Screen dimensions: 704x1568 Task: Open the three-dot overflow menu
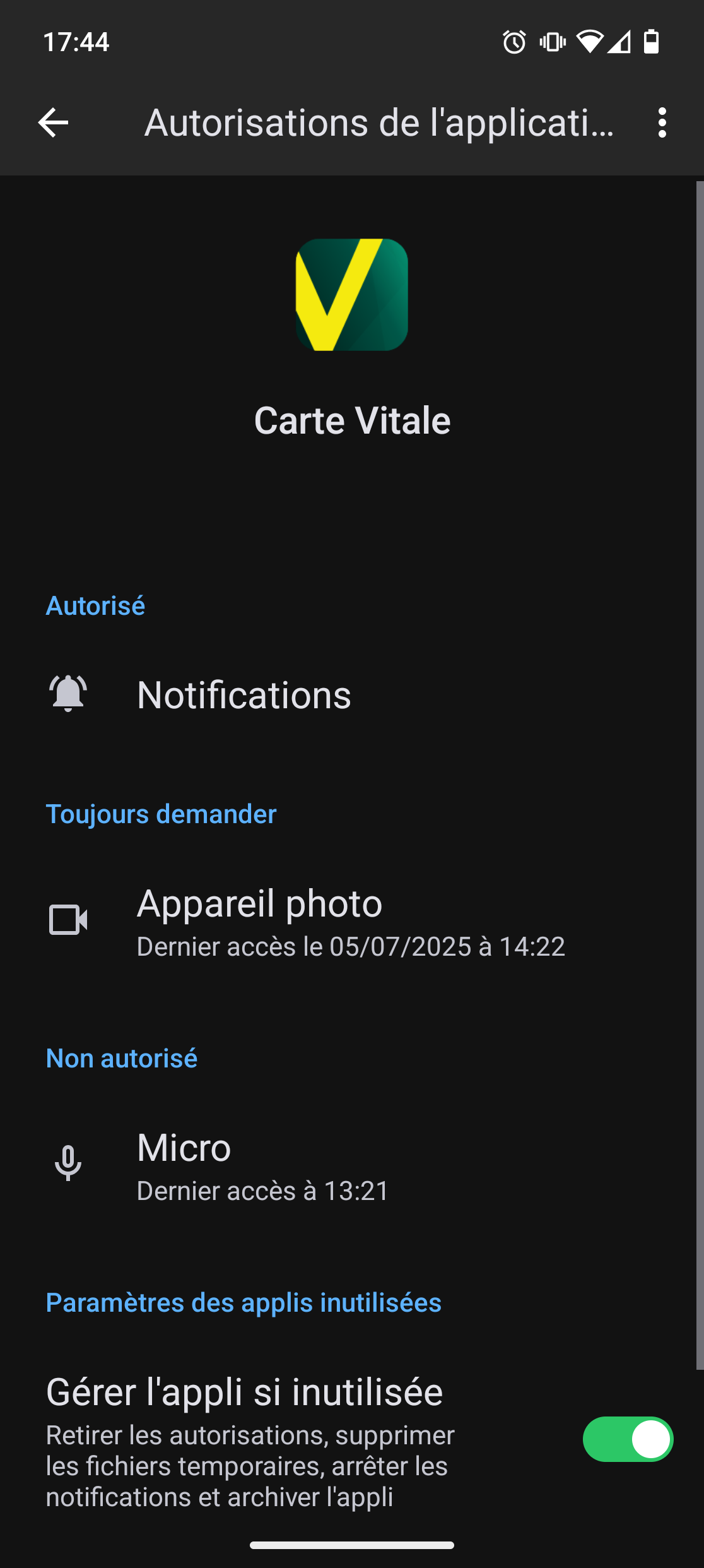[662, 122]
